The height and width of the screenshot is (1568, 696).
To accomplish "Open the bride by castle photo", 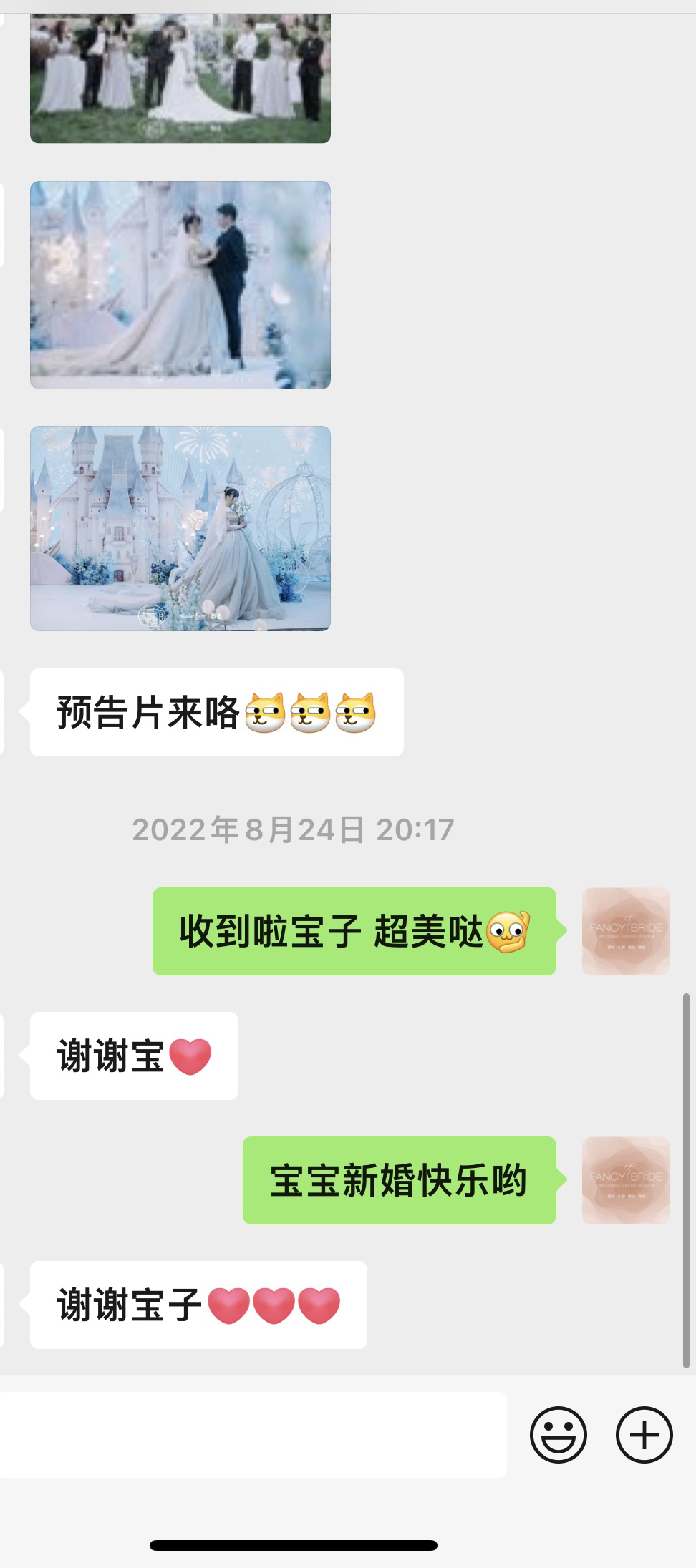I will pyautogui.click(x=180, y=528).
